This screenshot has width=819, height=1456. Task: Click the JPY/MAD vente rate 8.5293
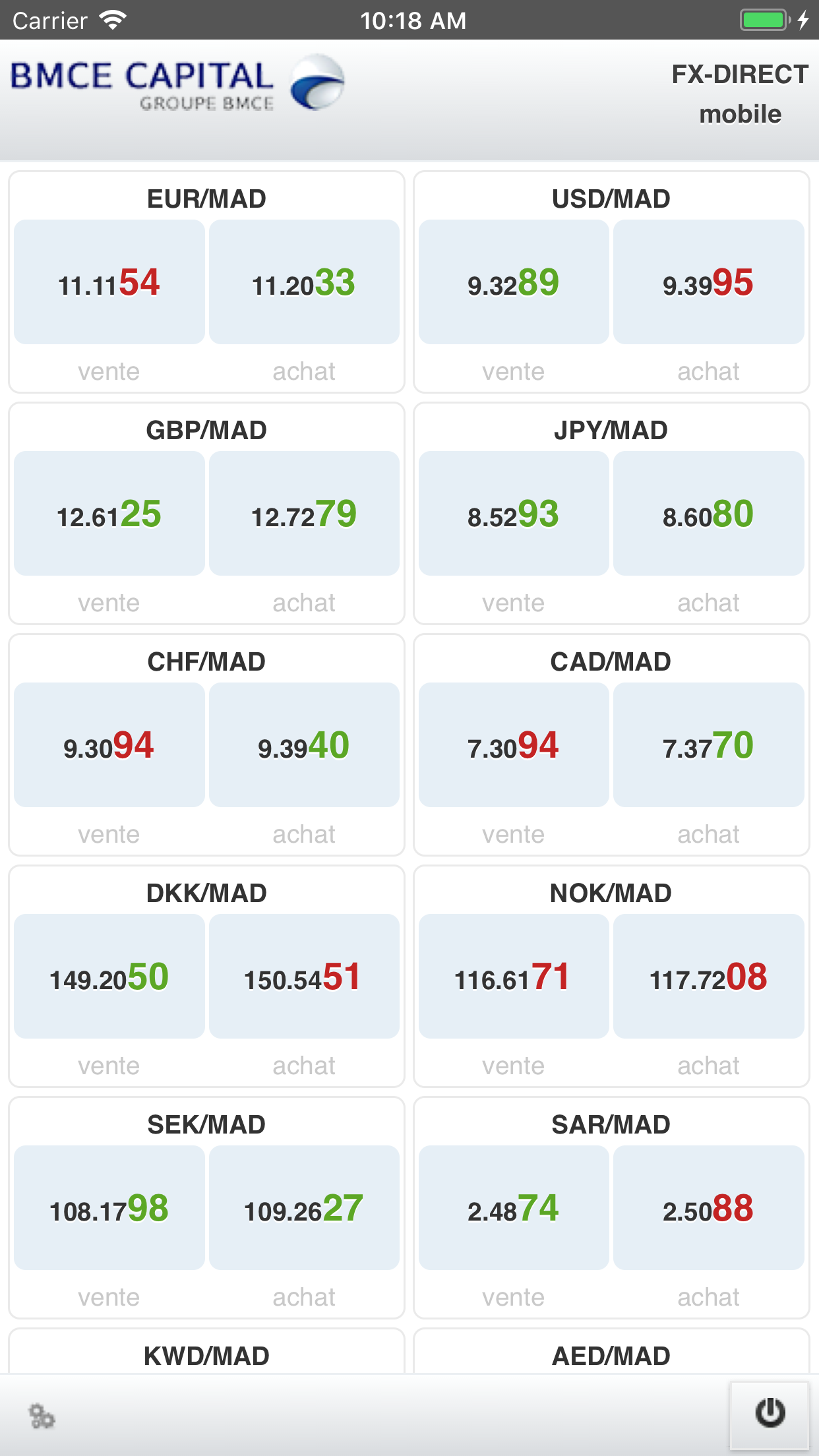(513, 514)
